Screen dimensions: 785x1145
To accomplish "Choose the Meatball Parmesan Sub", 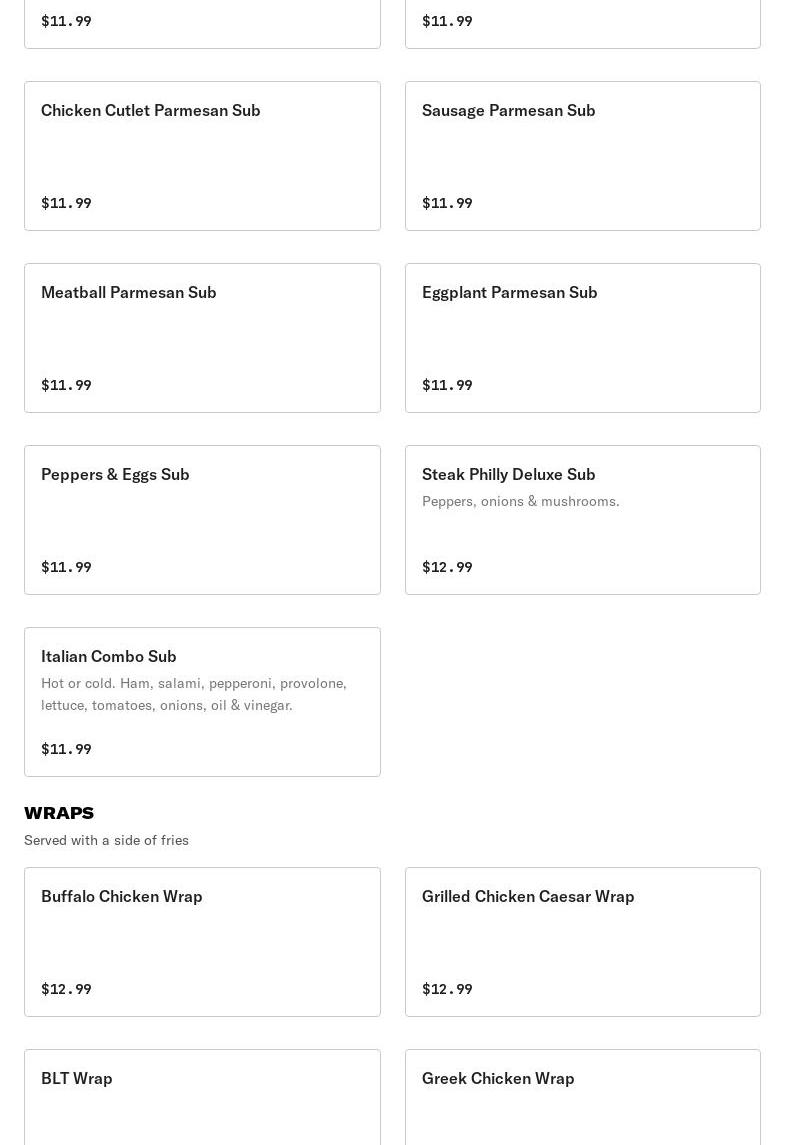I will 202,338.
